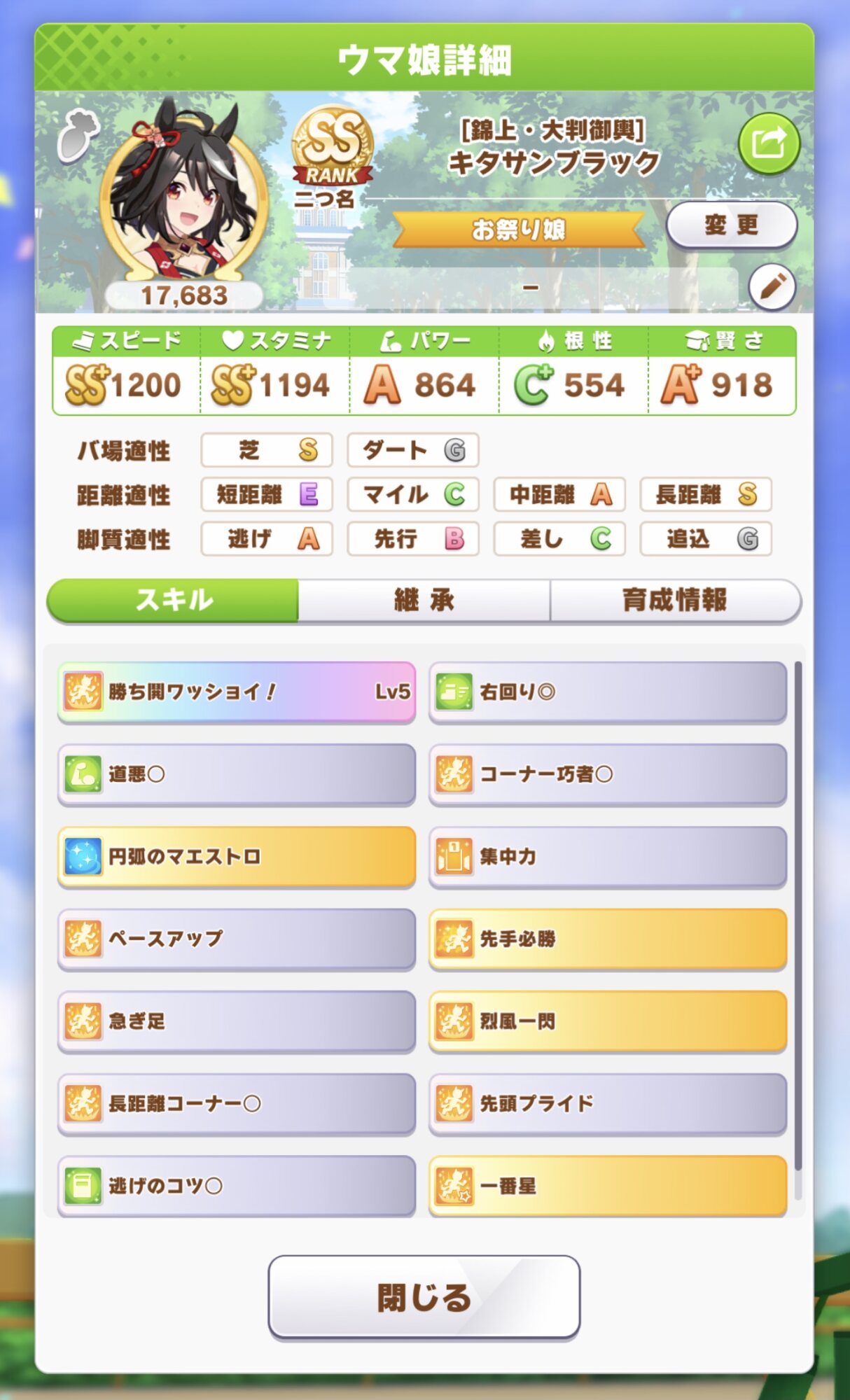Show info for 先手必勝 skill

tap(607, 939)
